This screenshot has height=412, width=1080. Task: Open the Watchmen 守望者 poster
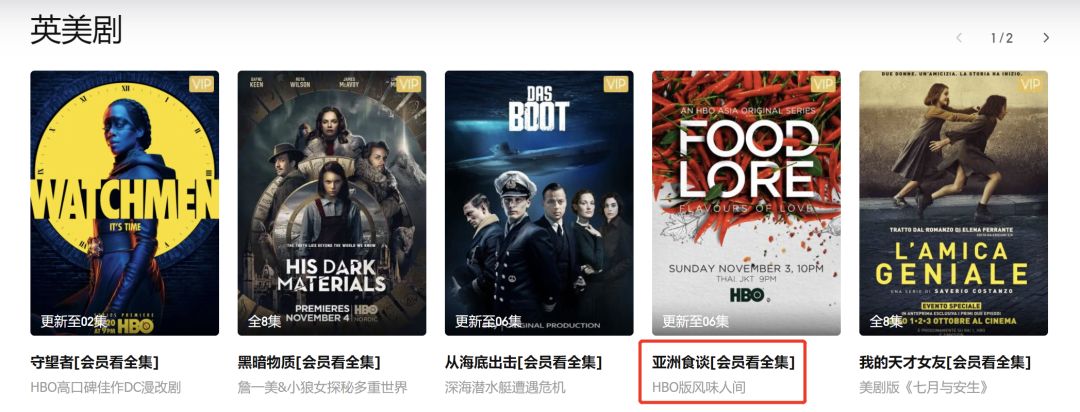(x=125, y=203)
